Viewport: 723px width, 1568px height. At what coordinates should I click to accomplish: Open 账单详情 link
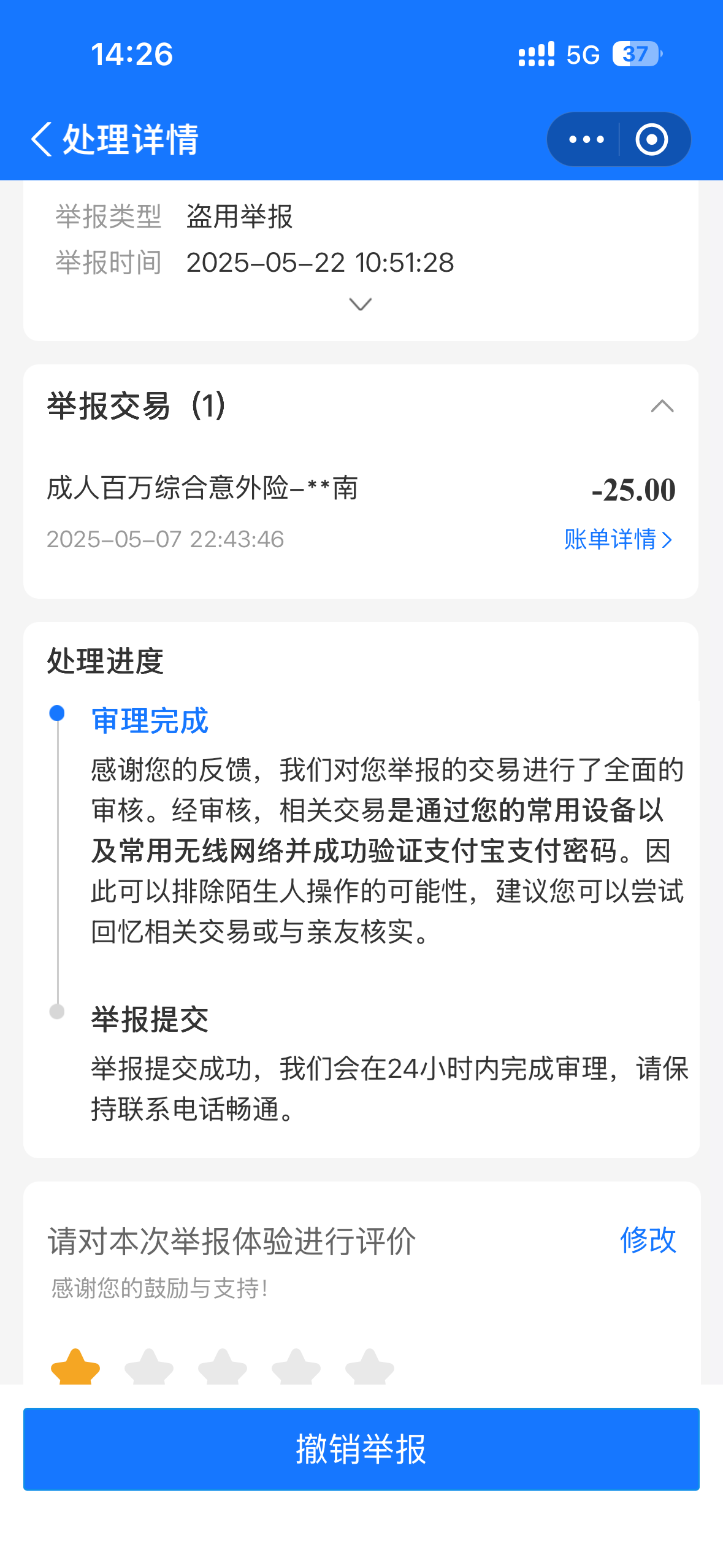tap(618, 539)
